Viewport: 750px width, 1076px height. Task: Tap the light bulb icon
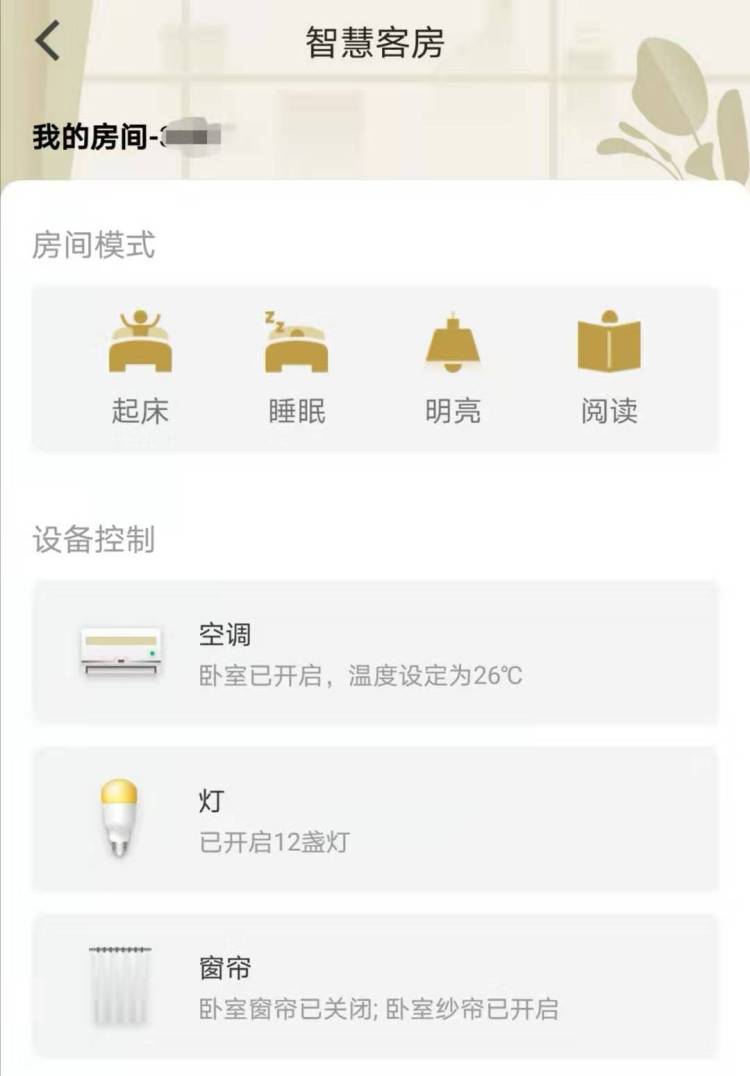click(120, 814)
